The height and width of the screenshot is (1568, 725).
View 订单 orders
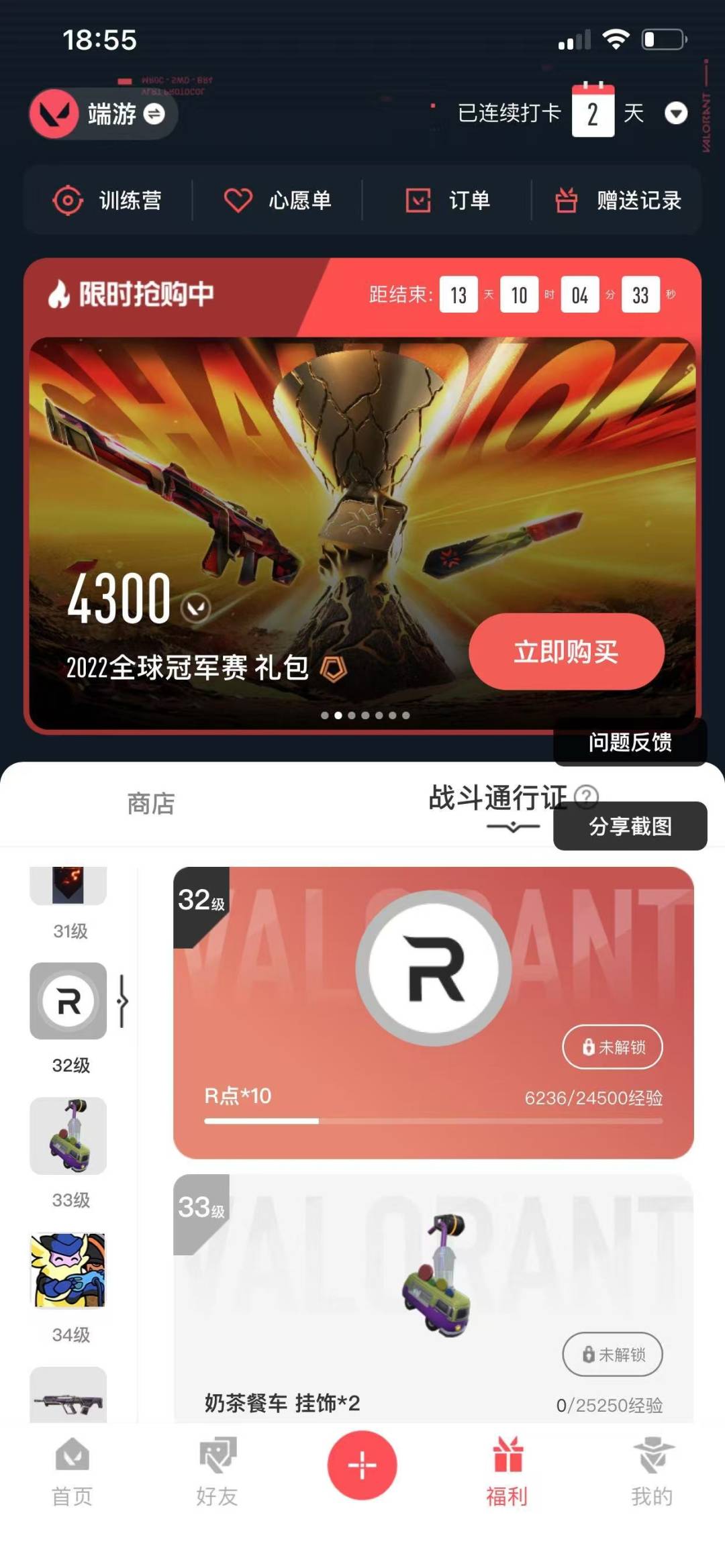[447, 201]
